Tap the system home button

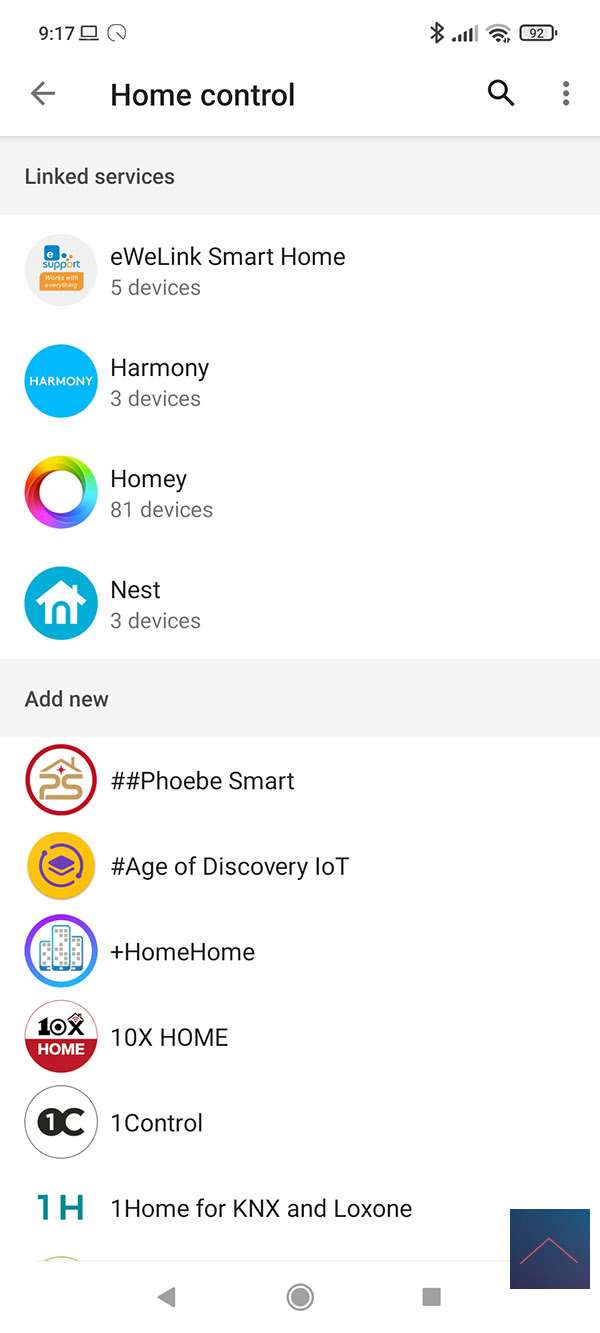[300, 1297]
